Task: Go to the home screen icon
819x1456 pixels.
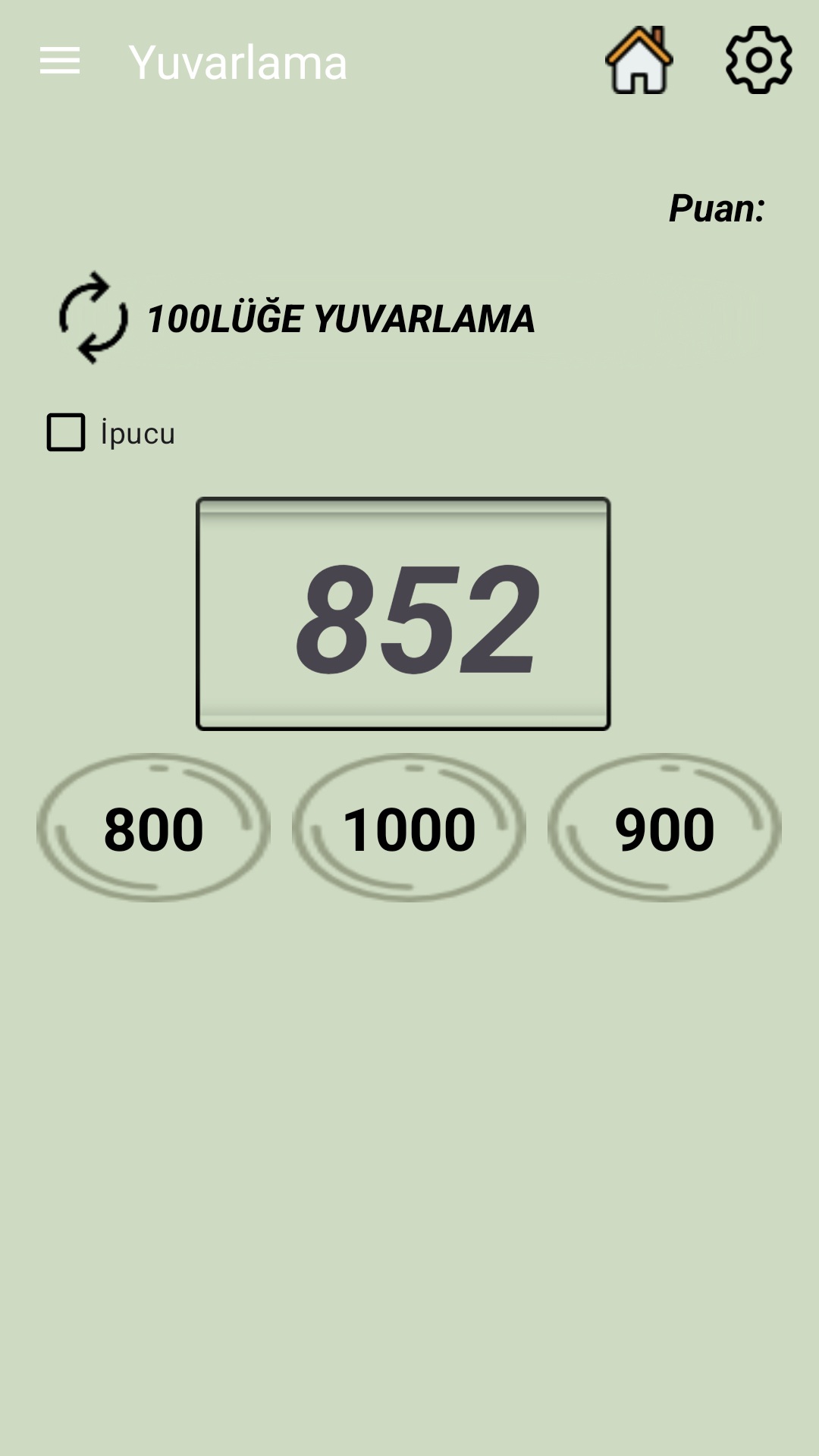Action: click(x=639, y=61)
